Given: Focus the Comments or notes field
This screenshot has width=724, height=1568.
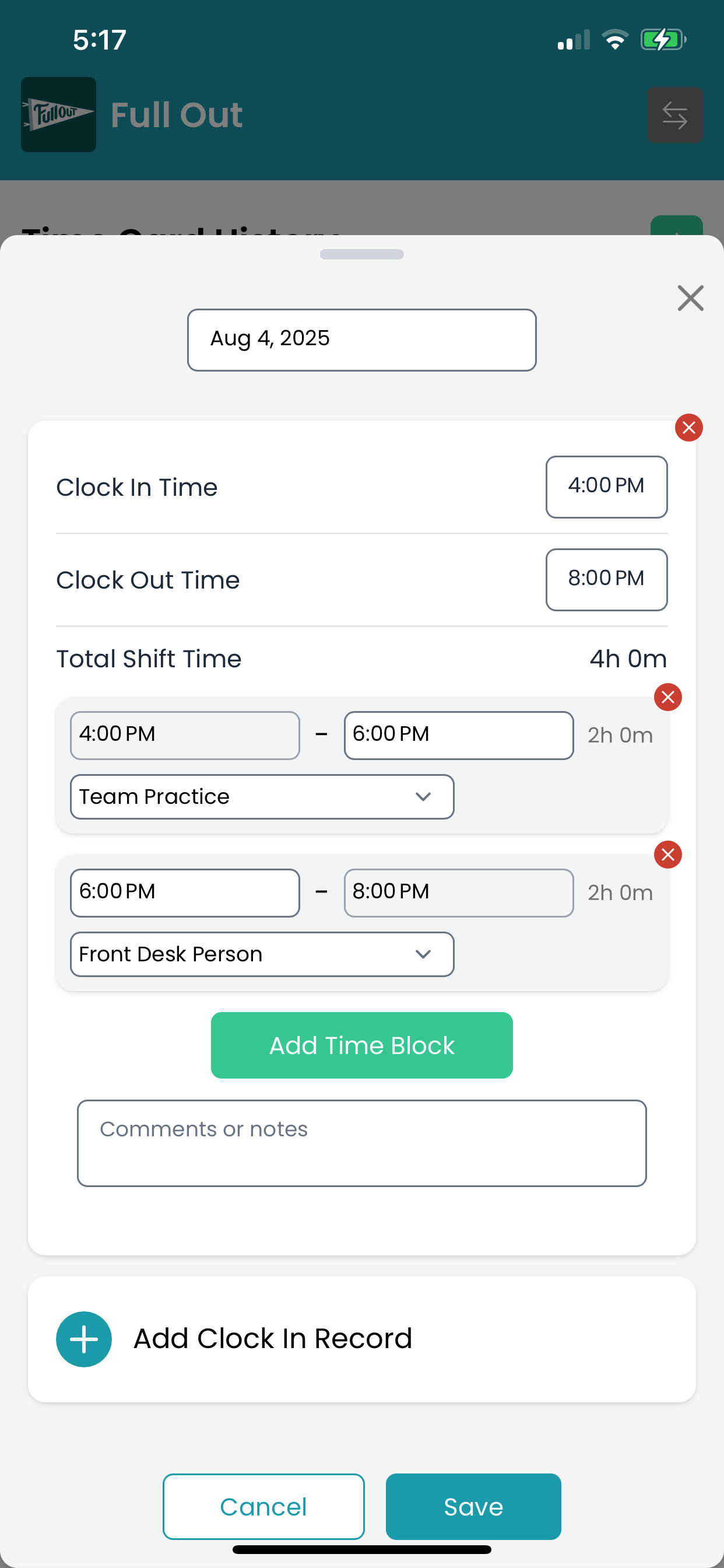Looking at the screenshot, I should tap(361, 1143).
